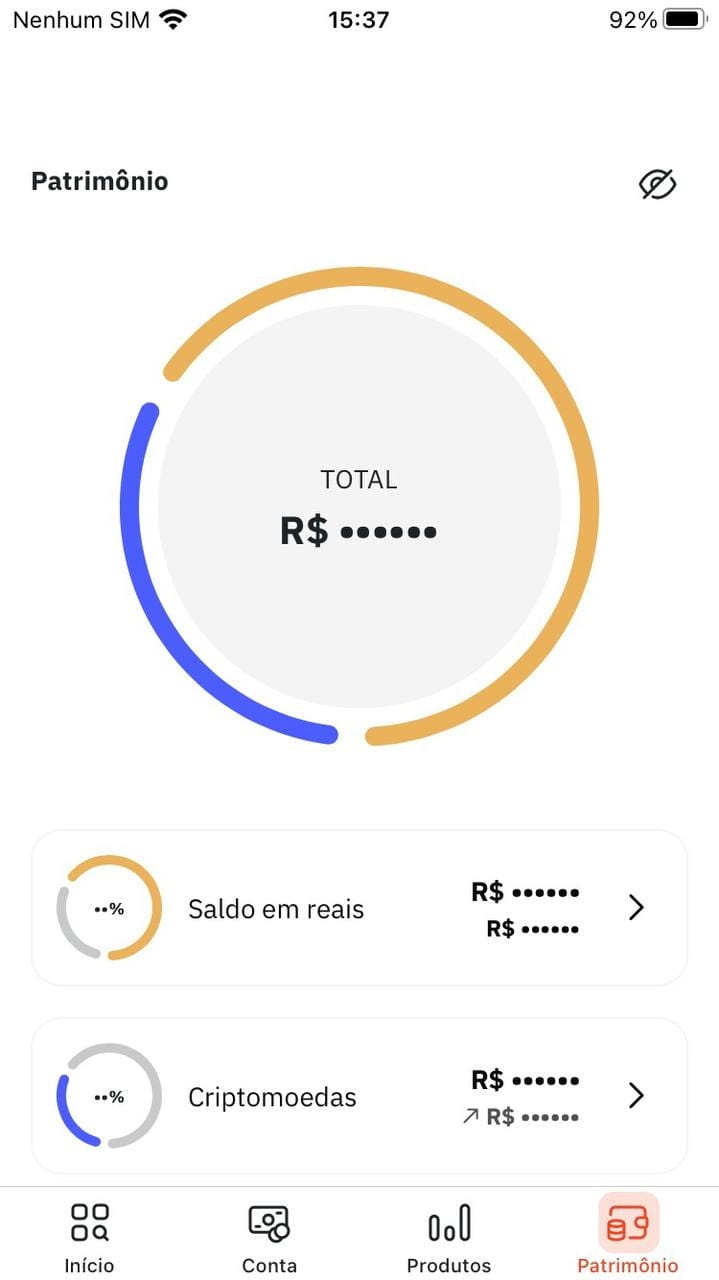Viewport: 719px width, 1280px height.
Task: Open the Produtos tab
Action: pos(449,1238)
